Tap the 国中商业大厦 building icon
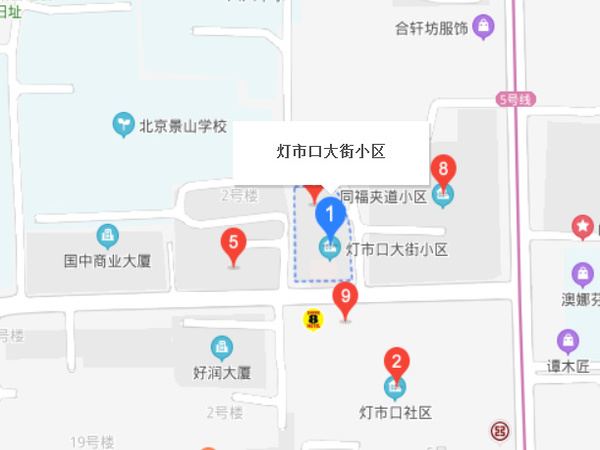The width and height of the screenshot is (600, 450). coord(107,238)
